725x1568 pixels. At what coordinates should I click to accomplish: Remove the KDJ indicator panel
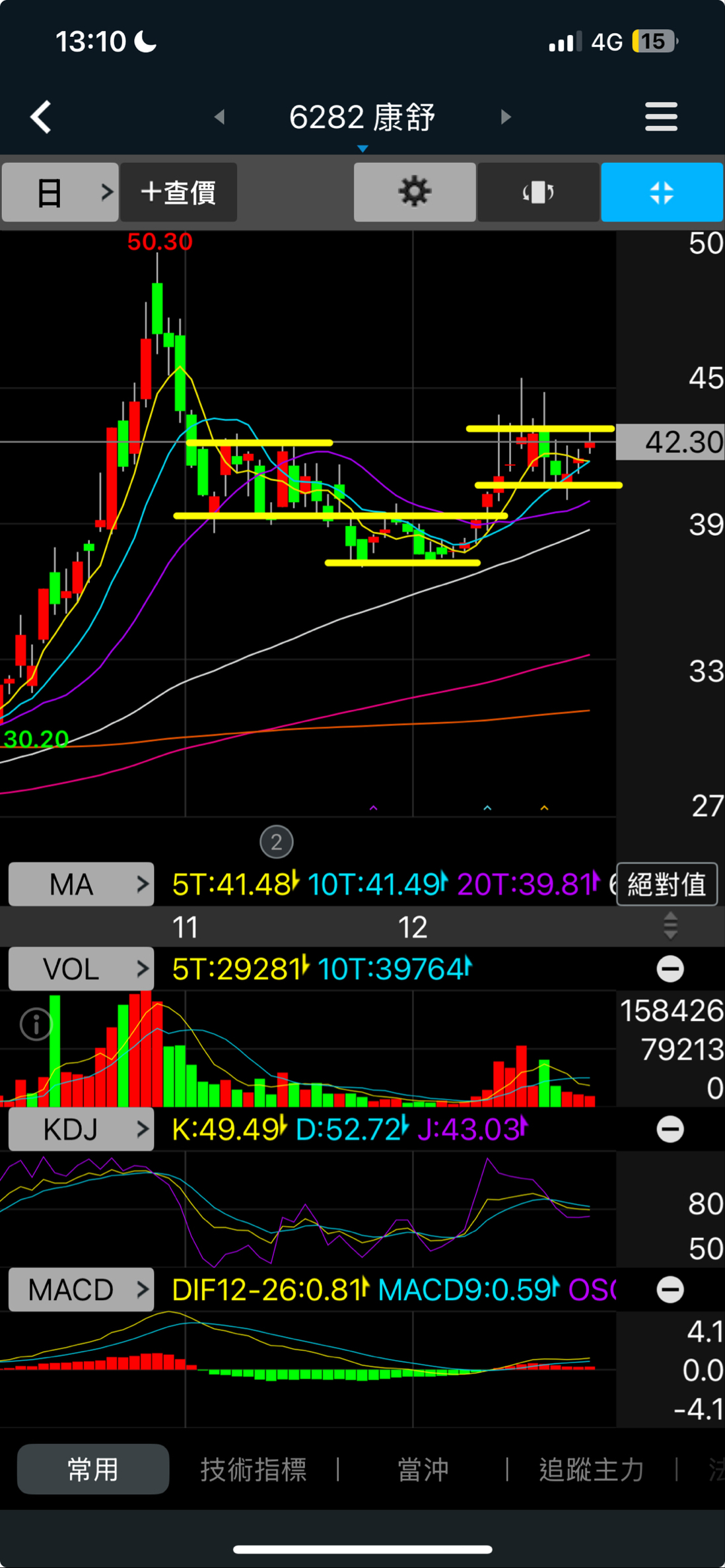670,1129
